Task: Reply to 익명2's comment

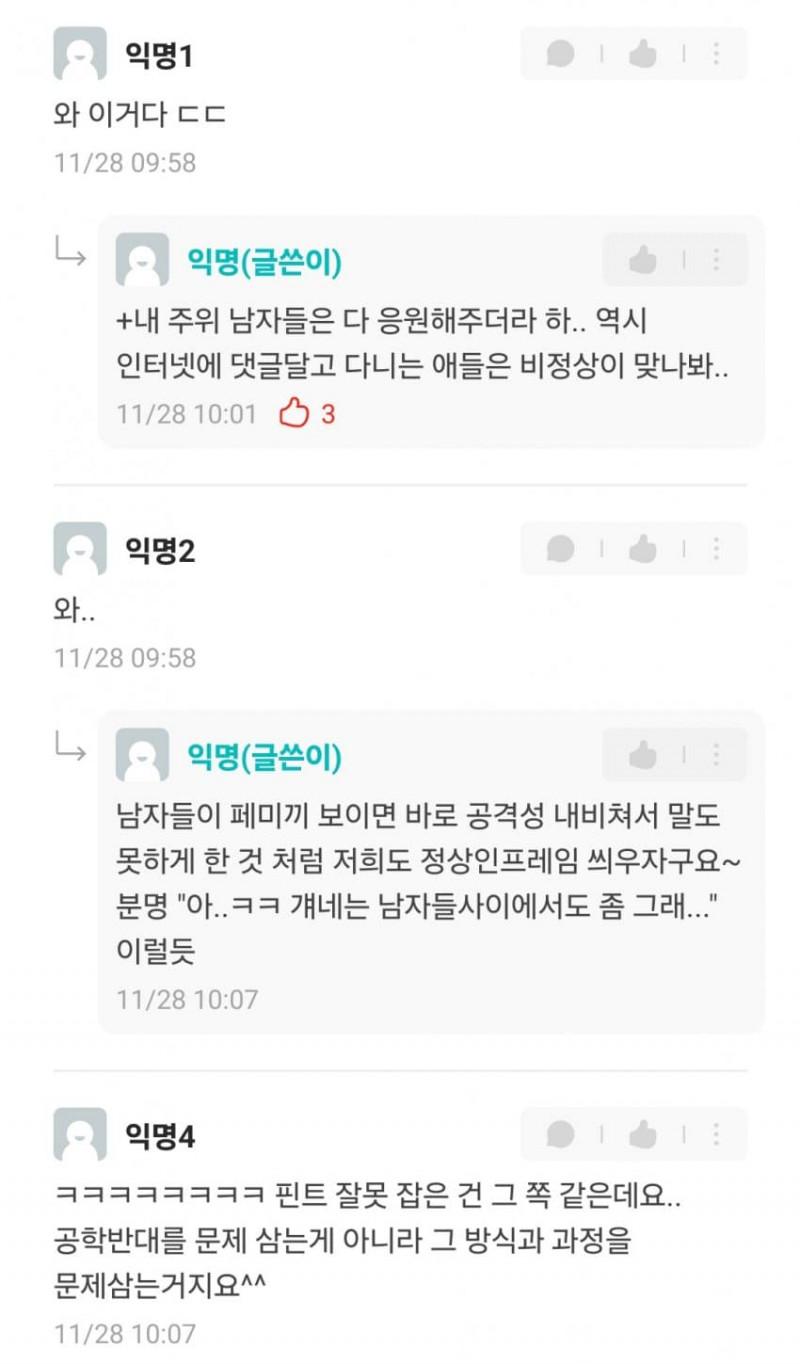Action: point(560,548)
